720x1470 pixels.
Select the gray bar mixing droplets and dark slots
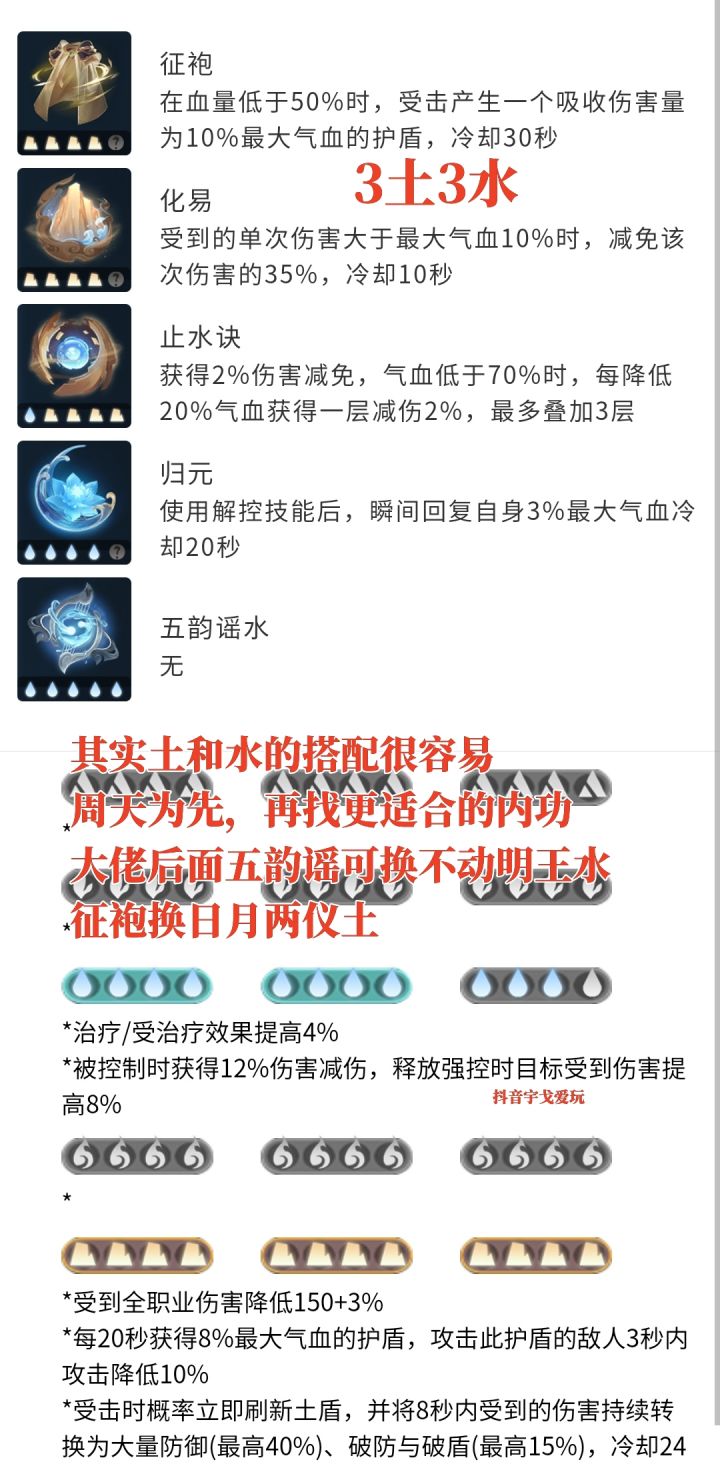pyautogui.click(x=535, y=985)
